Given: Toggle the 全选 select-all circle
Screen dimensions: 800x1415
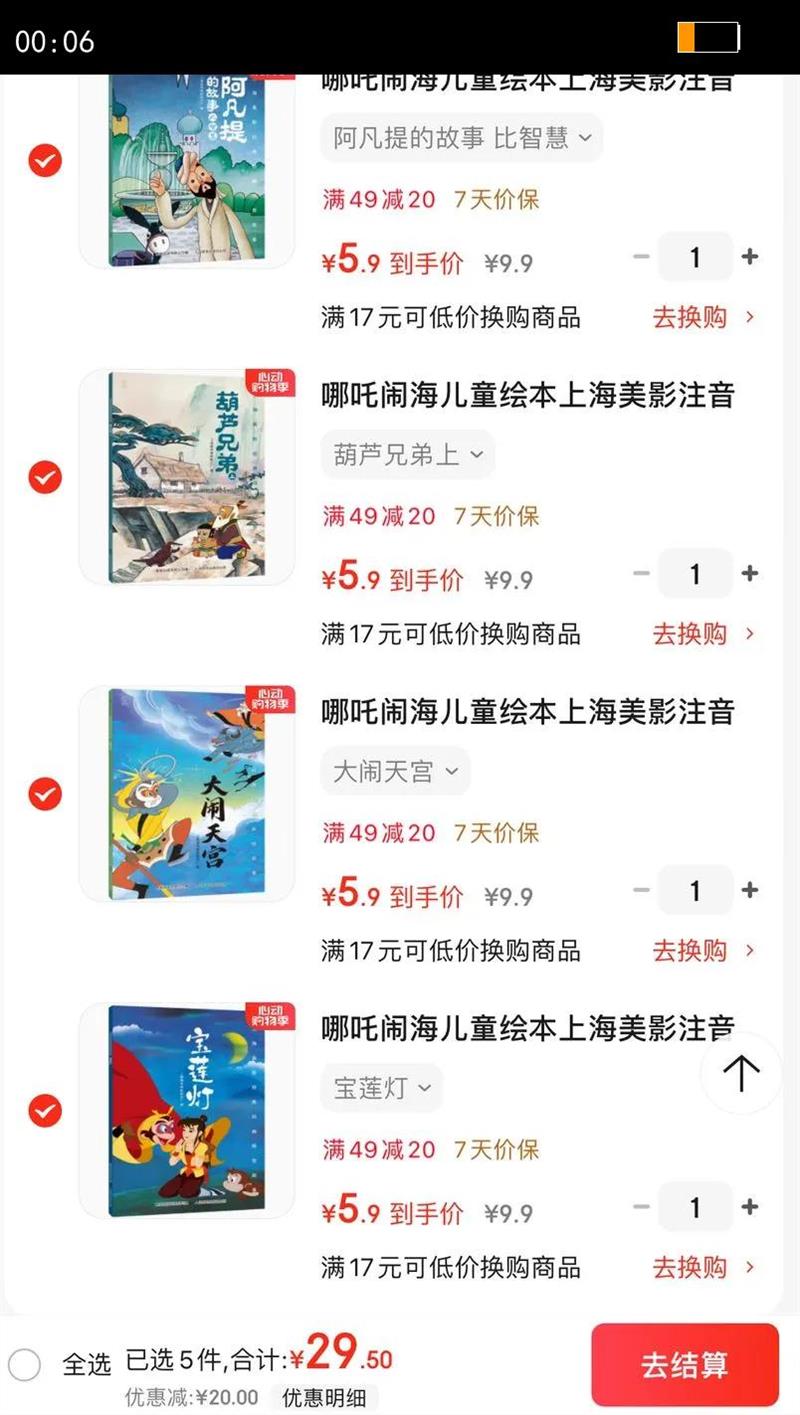Looking at the screenshot, I should click(24, 1364).
